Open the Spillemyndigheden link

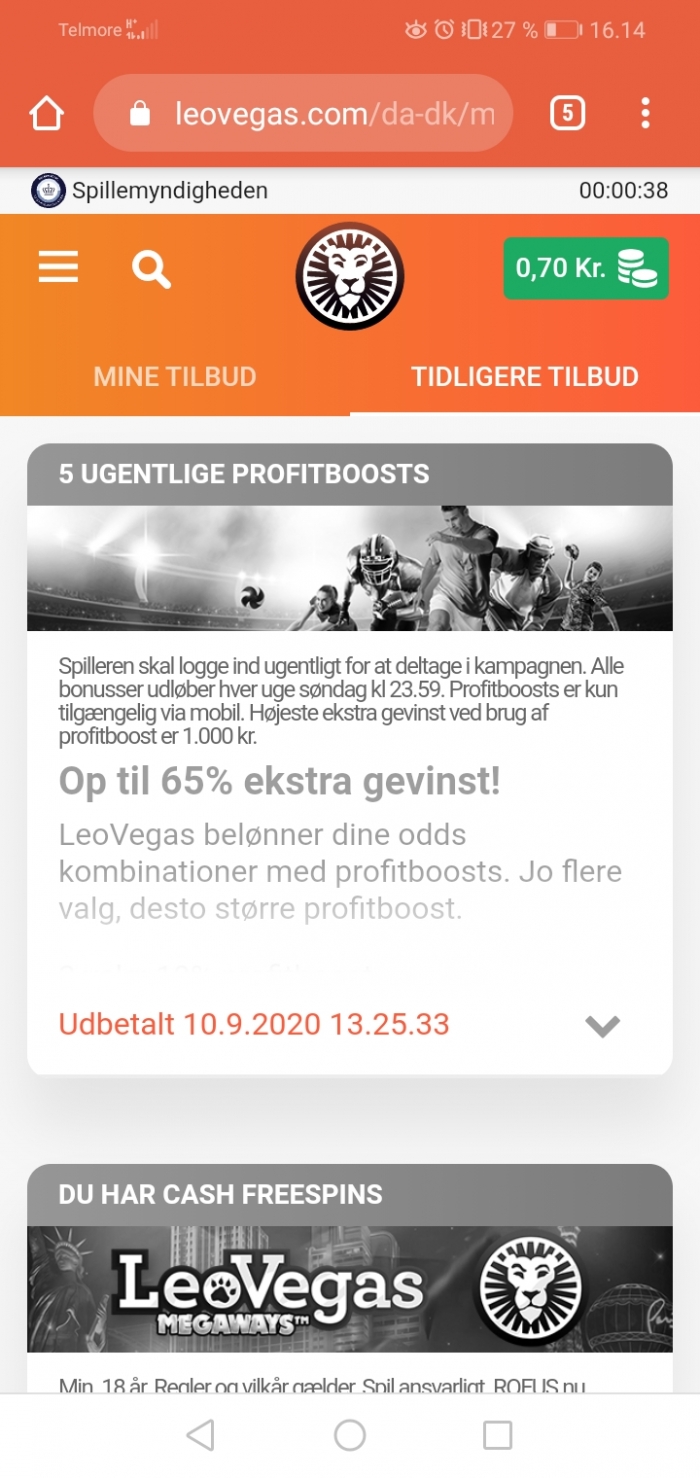point(150,190)
